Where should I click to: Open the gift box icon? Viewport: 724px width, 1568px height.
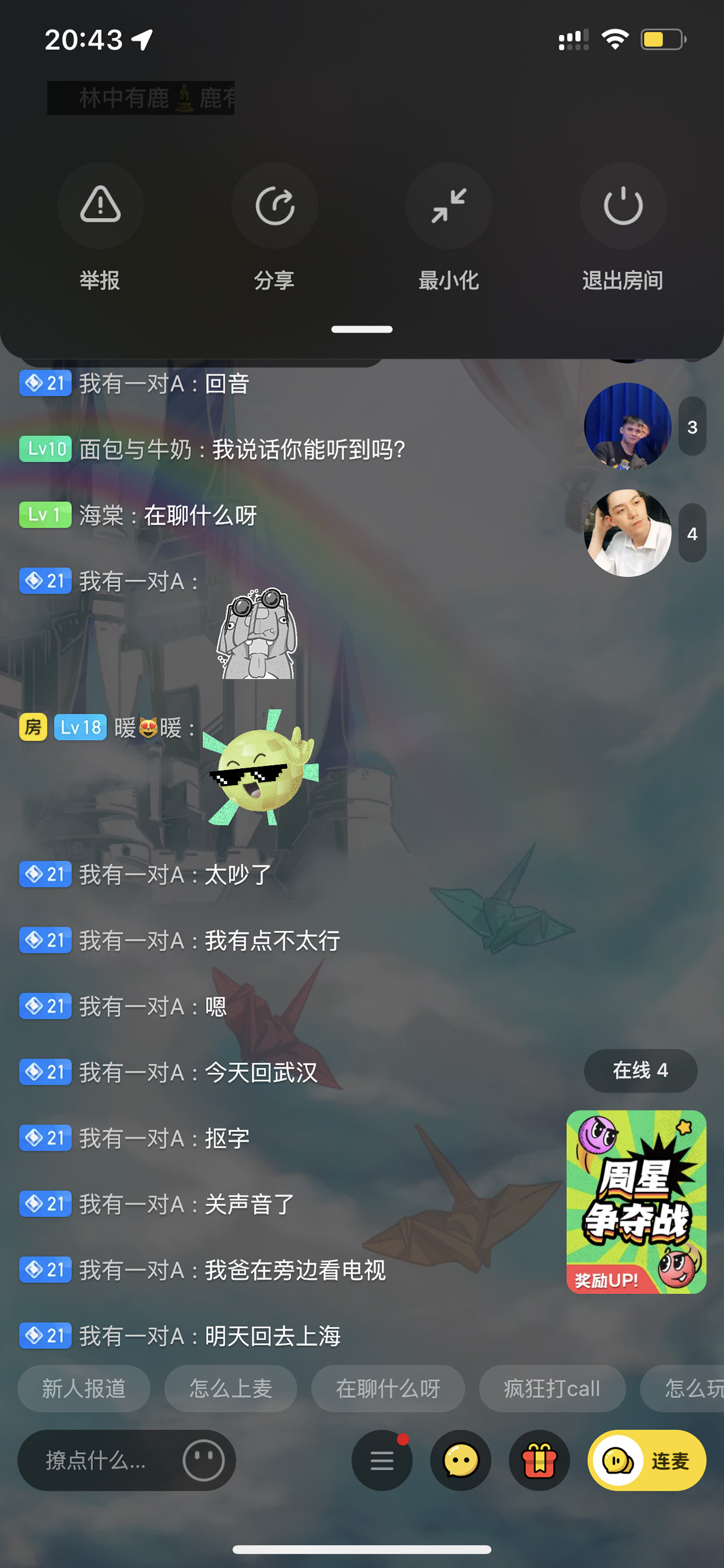(539, 1461)
